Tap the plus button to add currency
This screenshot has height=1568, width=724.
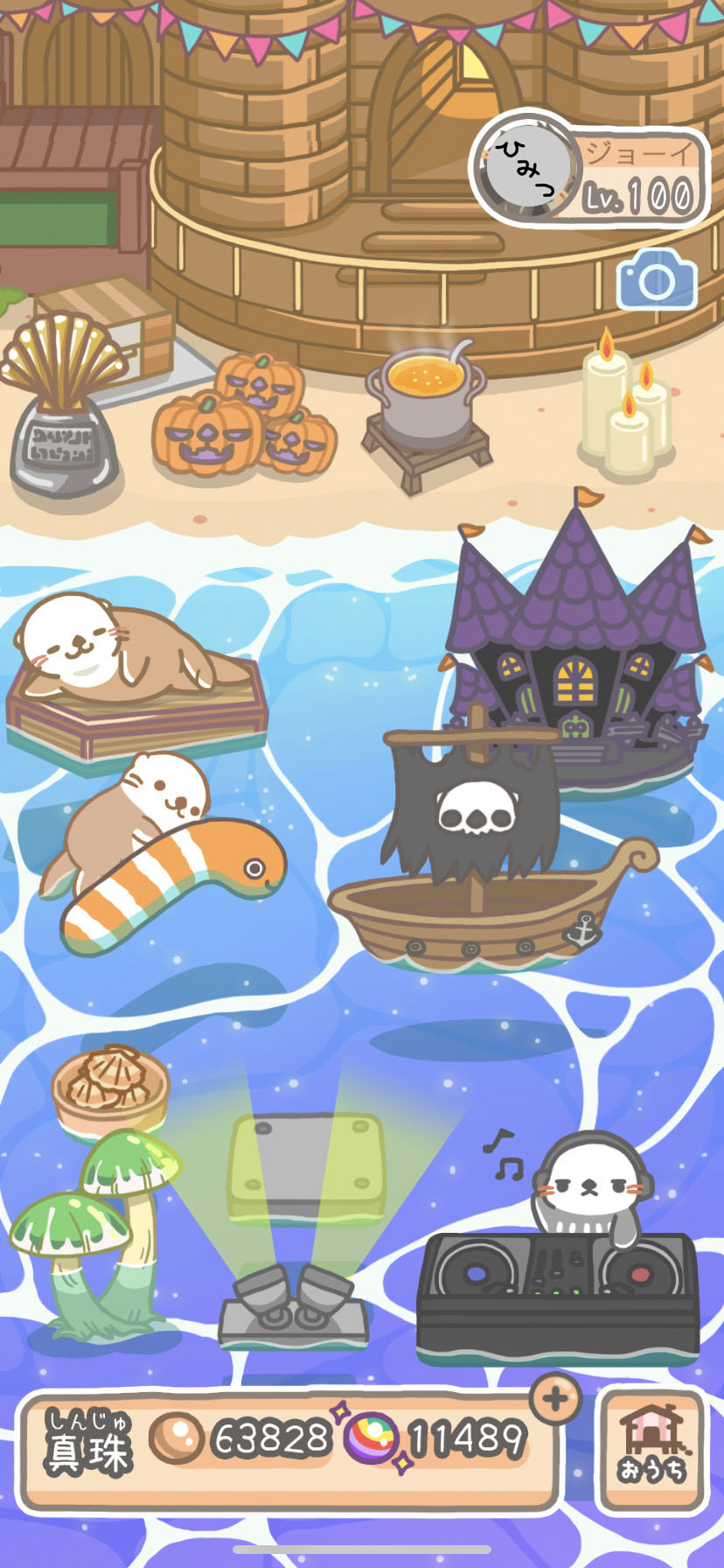click(x=555, y=1400)
